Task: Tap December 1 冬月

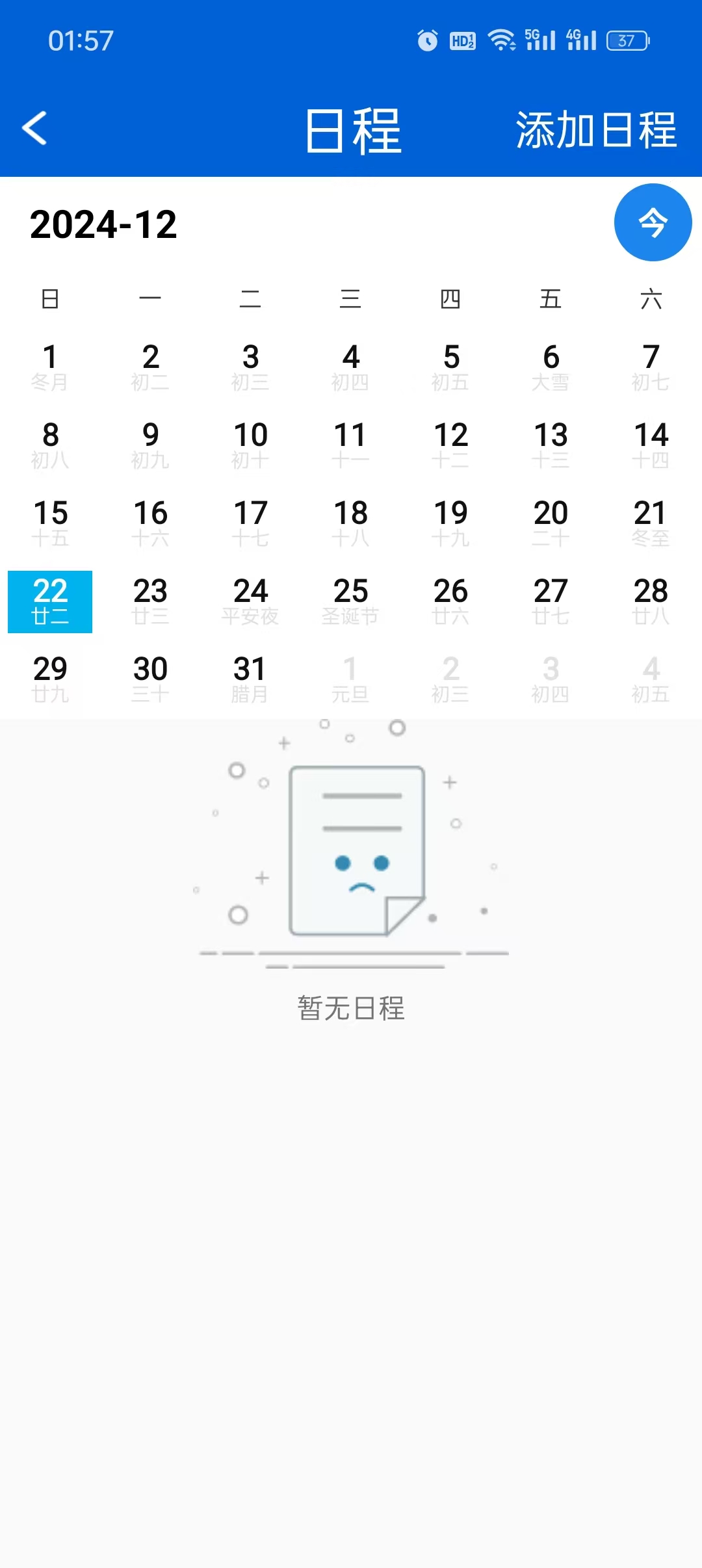Action: pyautogui.click(x=50, y=367)
